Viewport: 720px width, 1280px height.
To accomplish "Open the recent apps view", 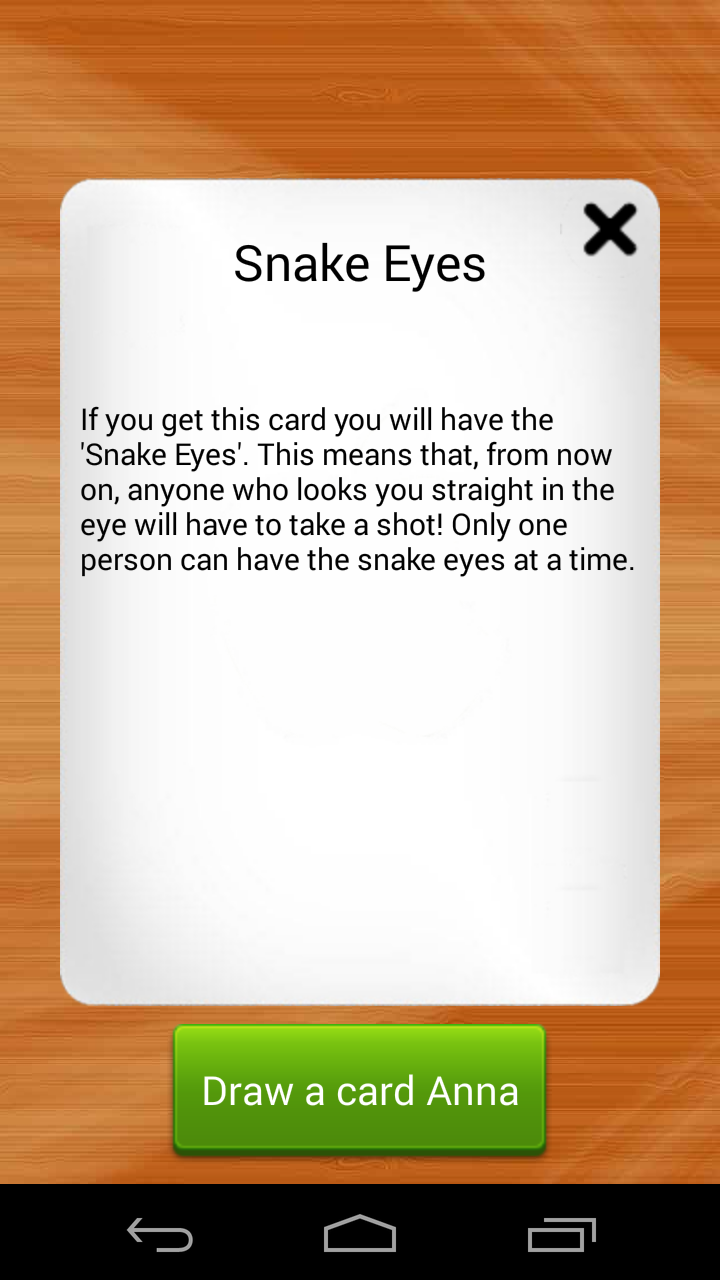I will click(x=561, y=1234).
